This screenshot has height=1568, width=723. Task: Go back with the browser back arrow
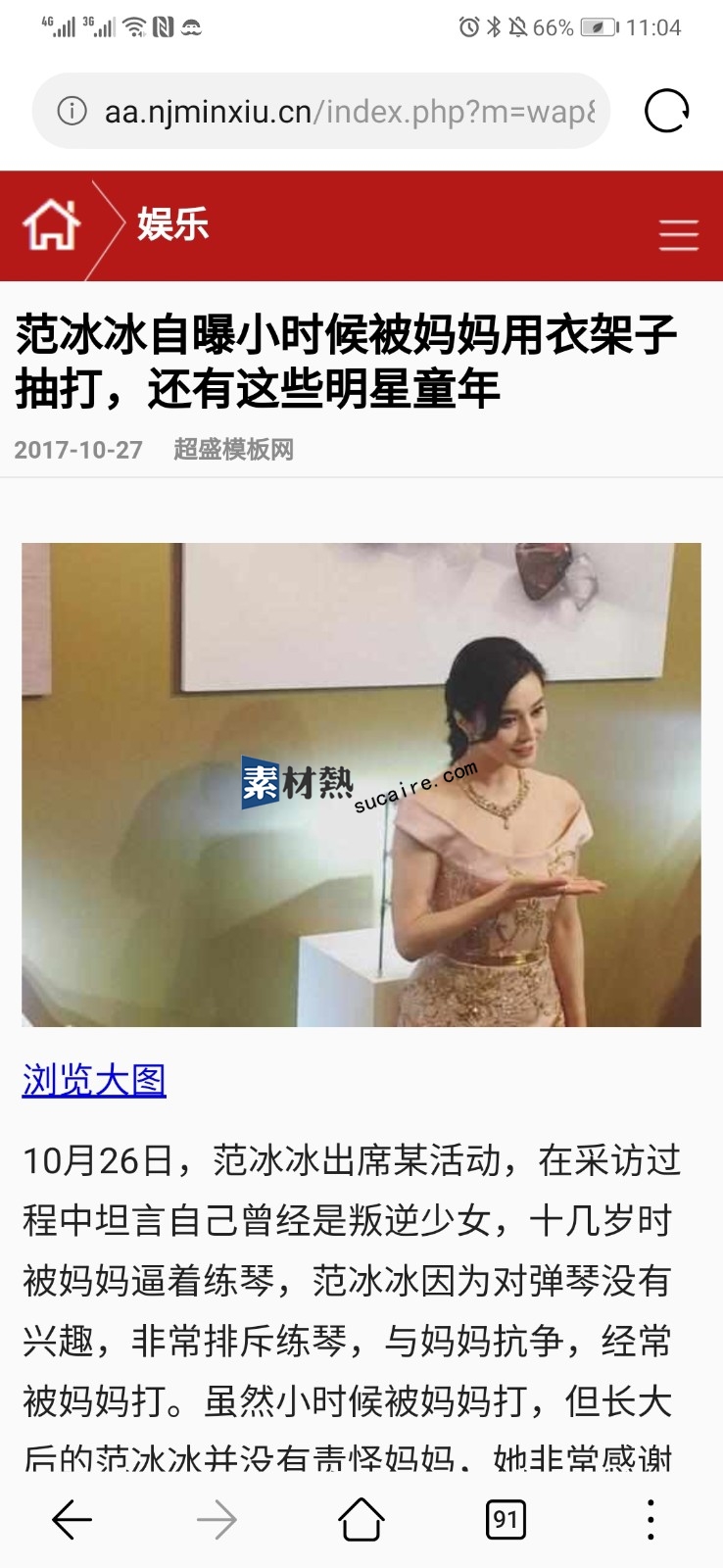[x=72, y=1520]
